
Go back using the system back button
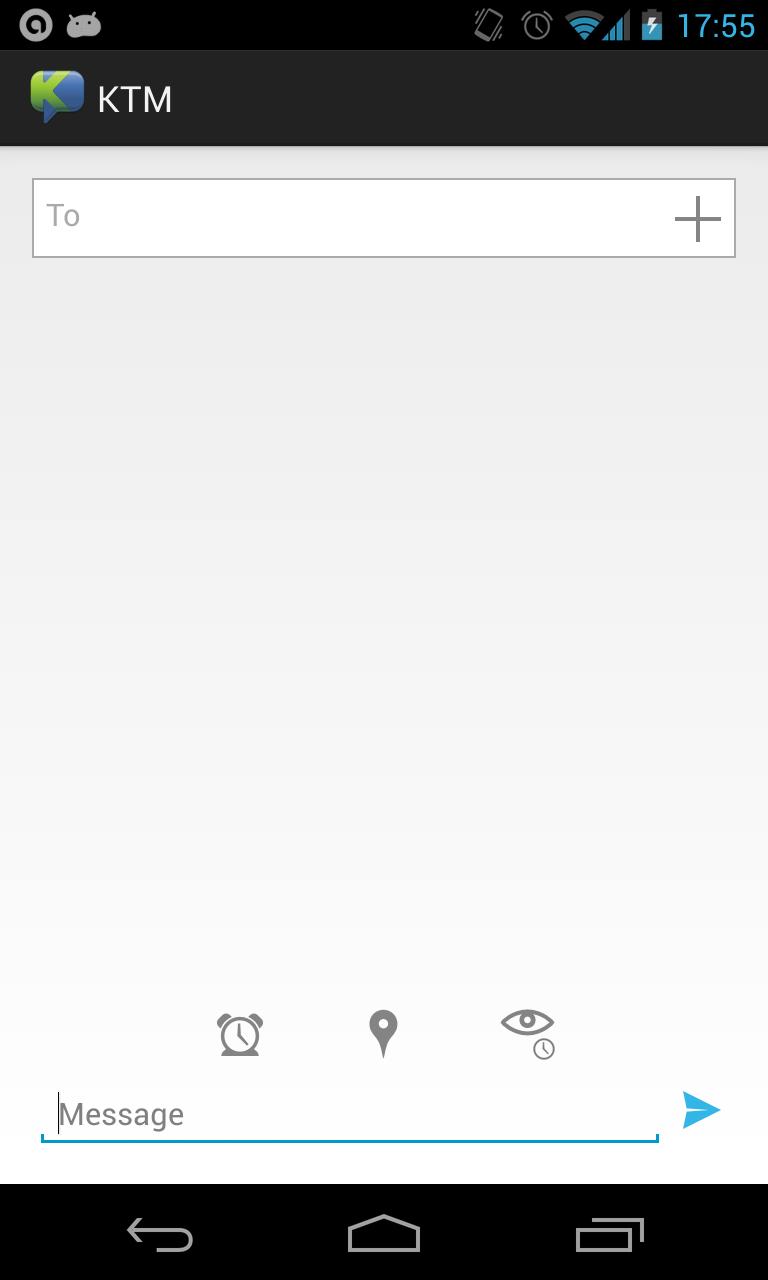click(160, 1235)
